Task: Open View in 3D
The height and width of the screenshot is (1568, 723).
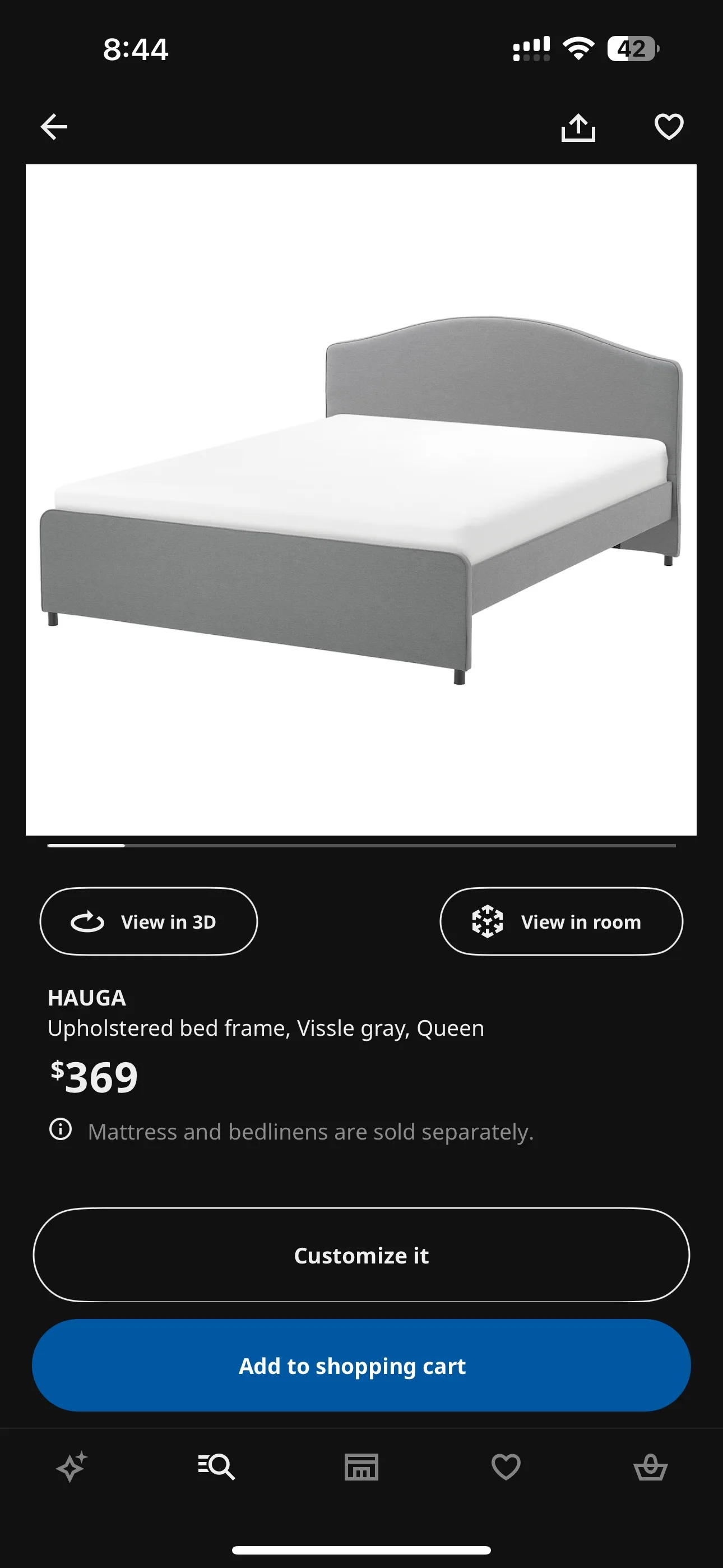Action: pos(149,921)
